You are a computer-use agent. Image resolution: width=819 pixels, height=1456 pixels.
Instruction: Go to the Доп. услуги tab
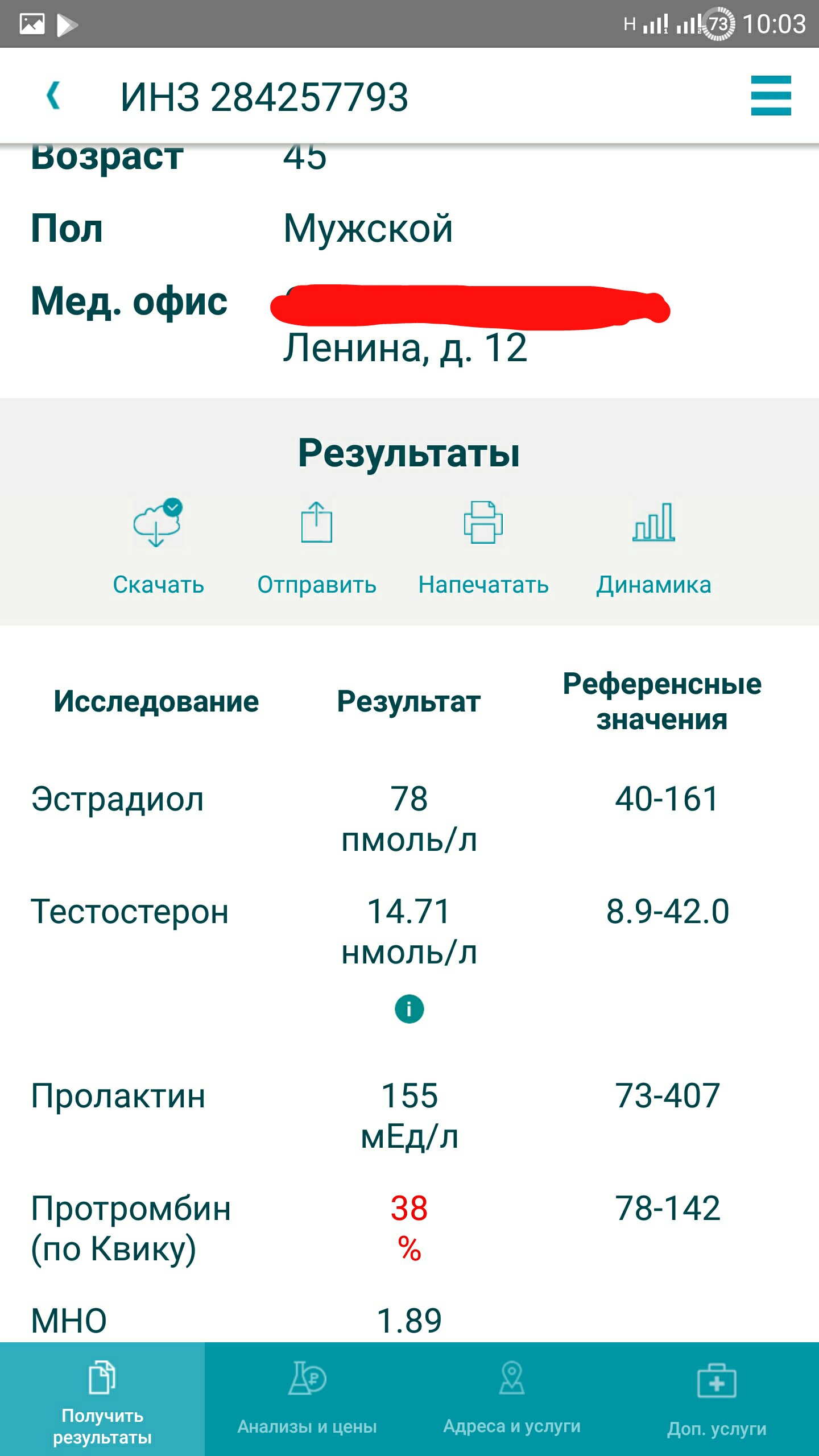coord(717,1400)
